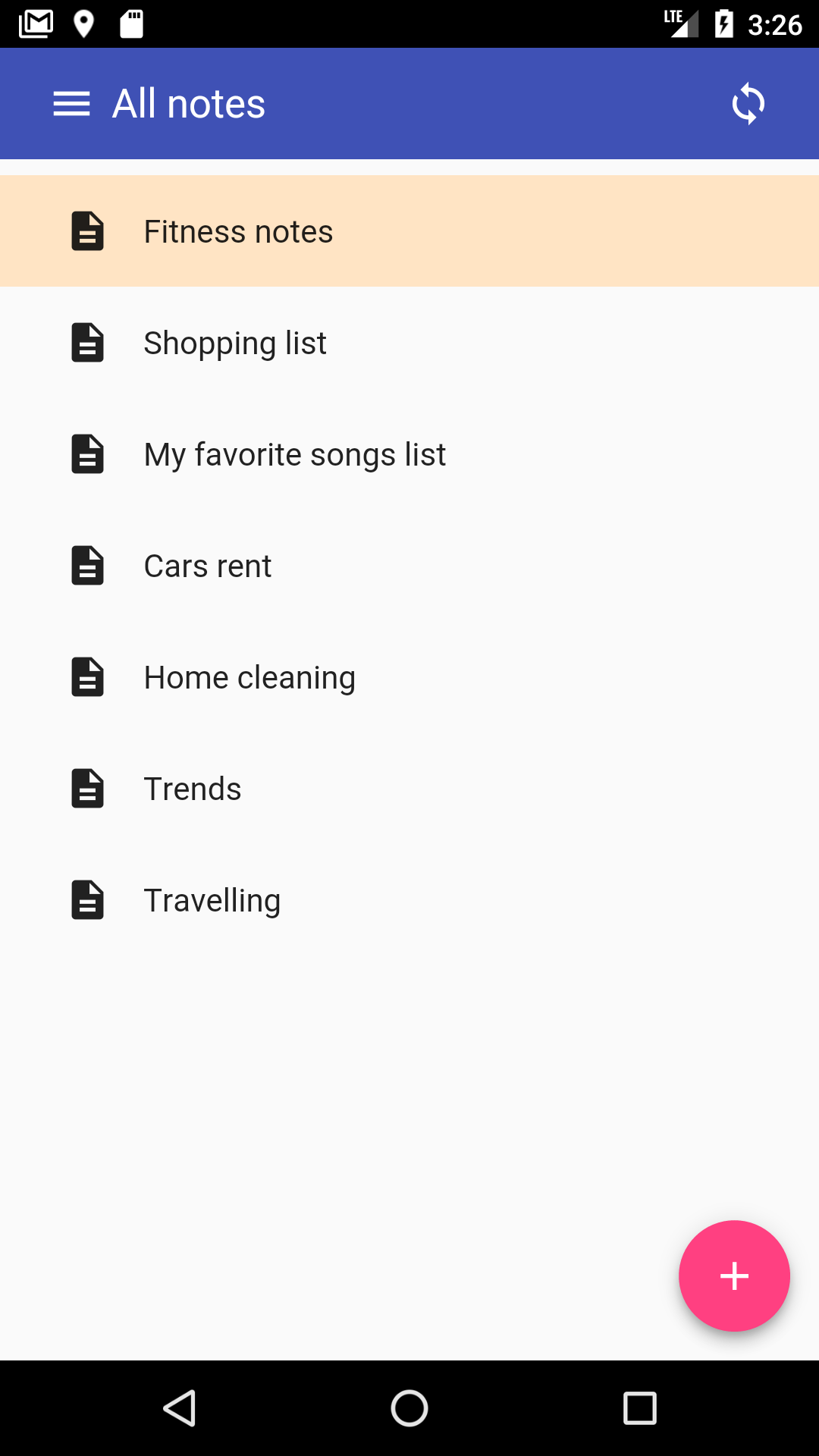Create a new note with plus button
The image size is (819, 1456).
(x=734, y=1276)
